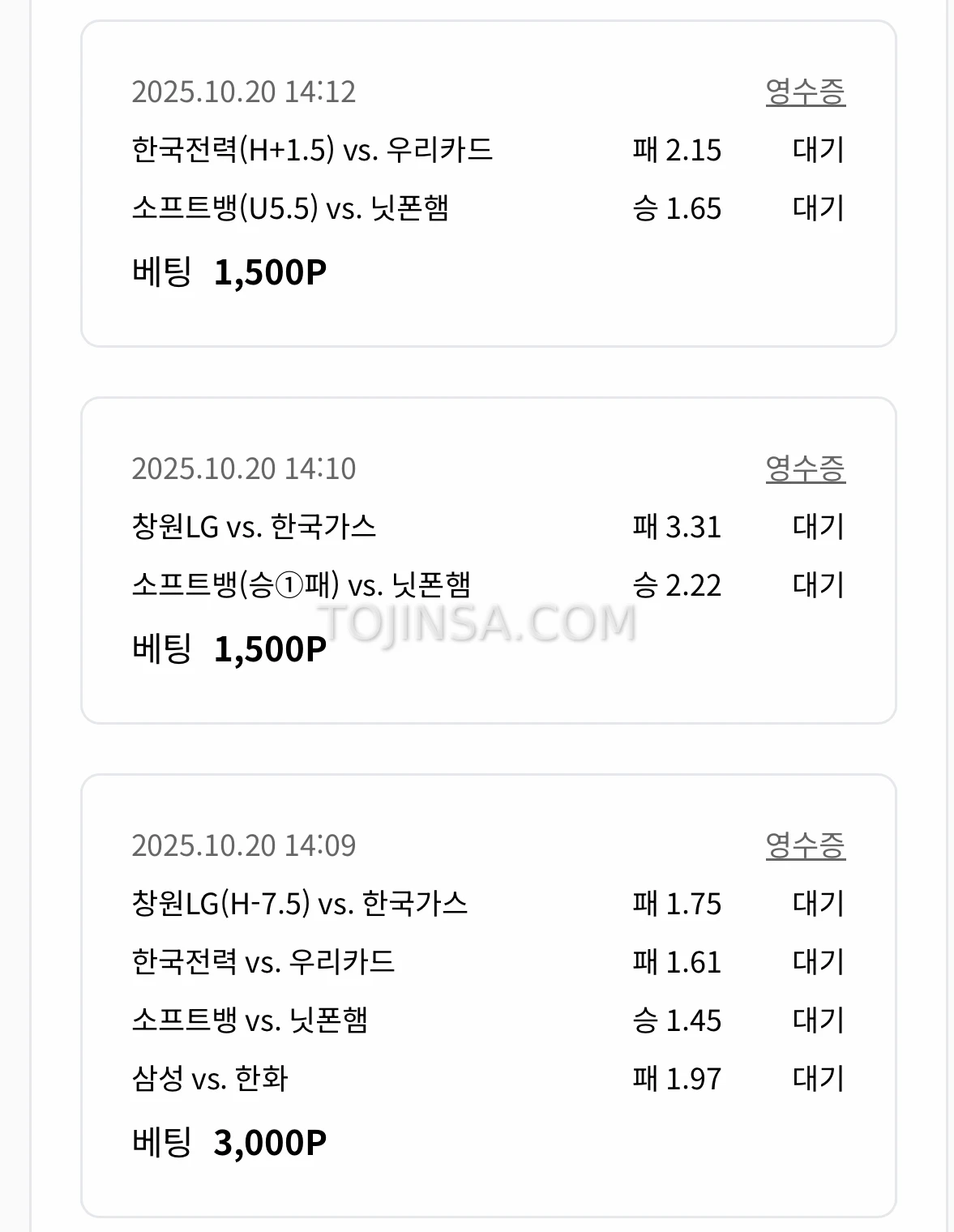This screenshot has height=1232, width=954.
Task: Select the 한국전력 vs. 우리카드 match row
Action: [263, 963]
